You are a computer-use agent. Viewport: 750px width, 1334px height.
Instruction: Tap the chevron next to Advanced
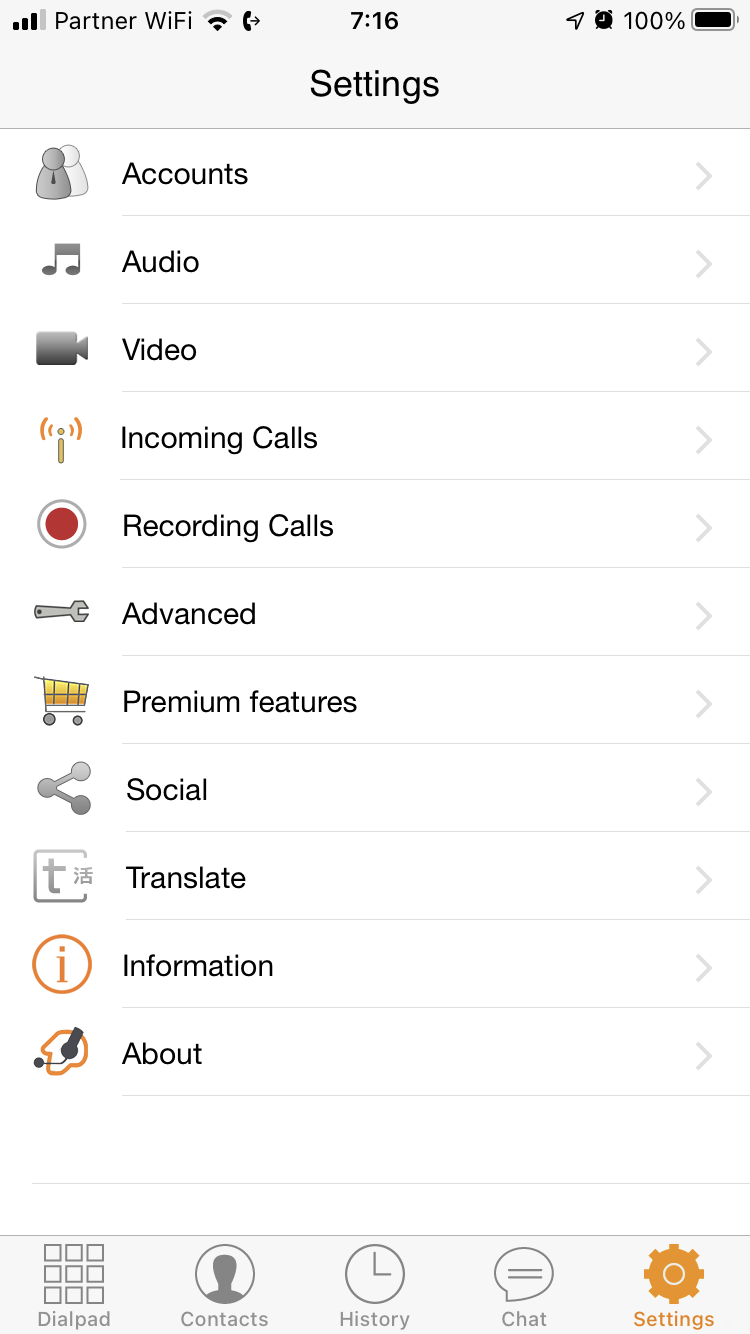(x=703, y=612)
